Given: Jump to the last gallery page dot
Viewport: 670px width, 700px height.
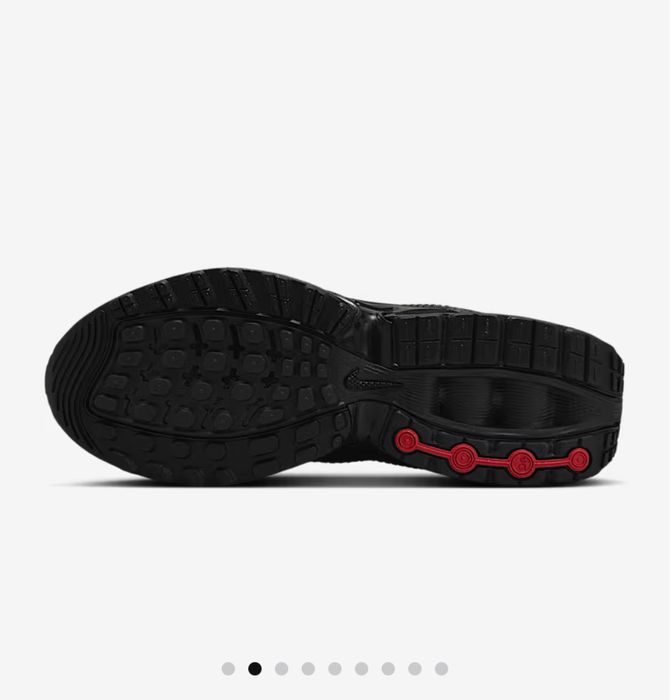Looking at the screenshot, I should click(441, 669).
